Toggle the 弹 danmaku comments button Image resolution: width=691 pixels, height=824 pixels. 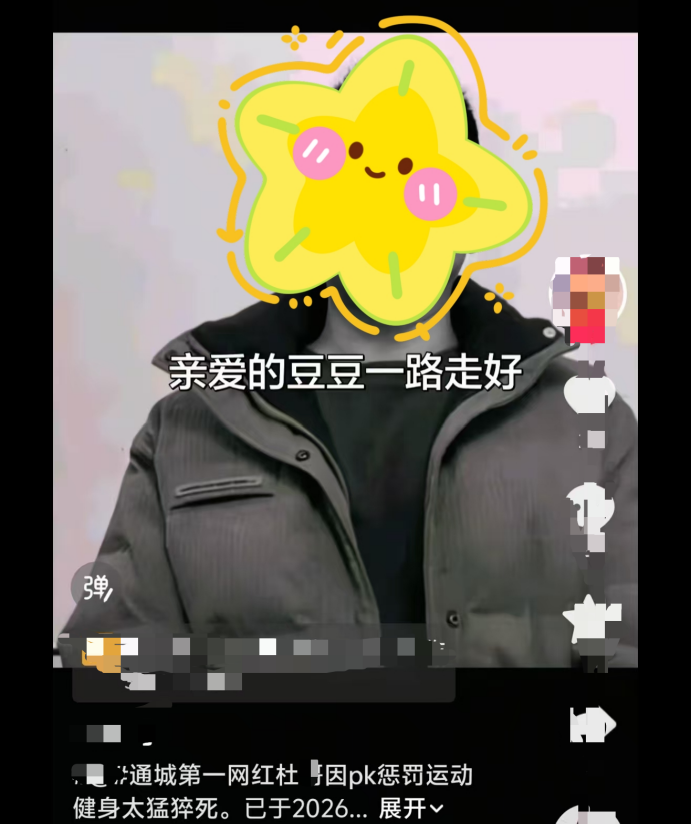click(95, 588)
